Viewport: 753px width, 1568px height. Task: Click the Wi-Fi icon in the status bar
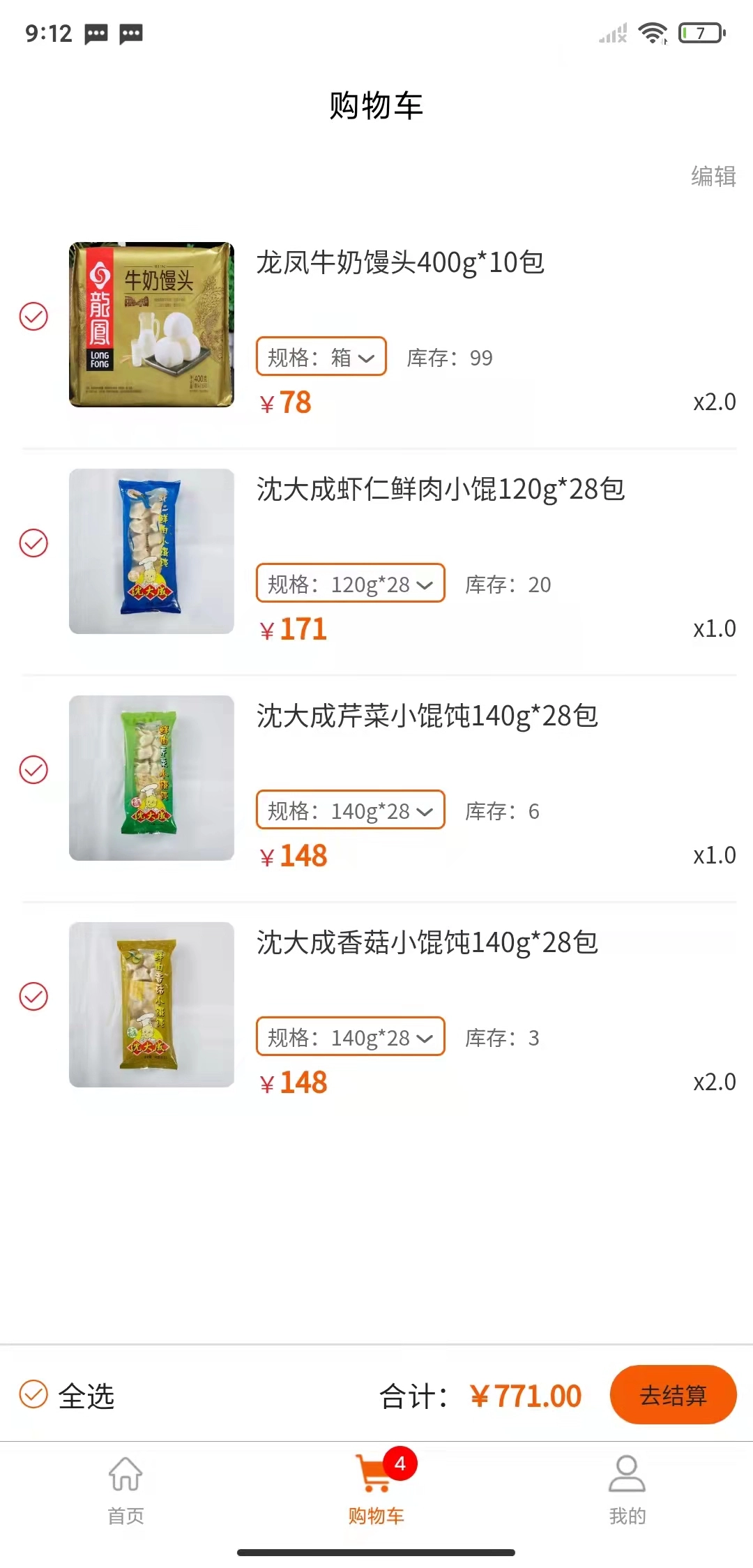[653, 31]
